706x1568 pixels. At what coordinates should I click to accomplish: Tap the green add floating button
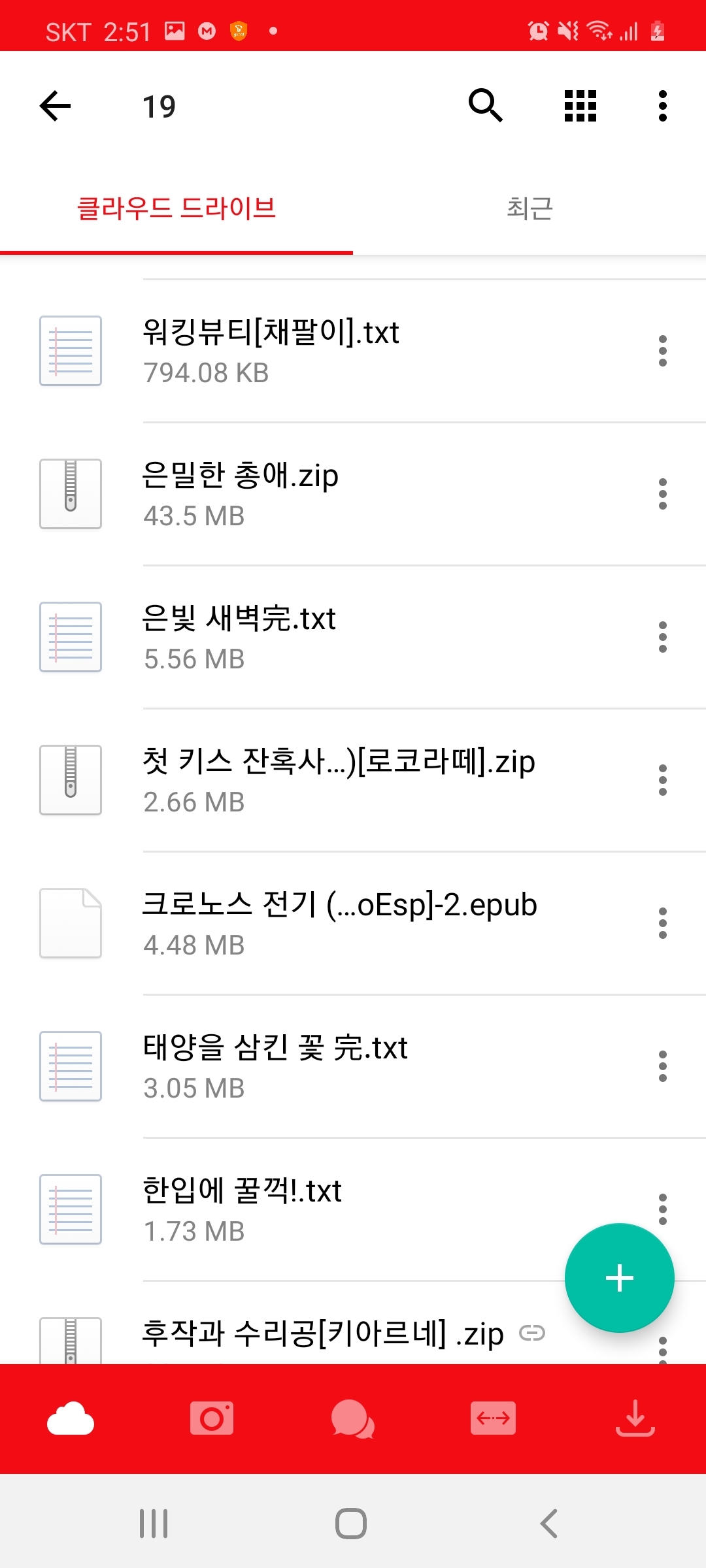coord(619,1278)
